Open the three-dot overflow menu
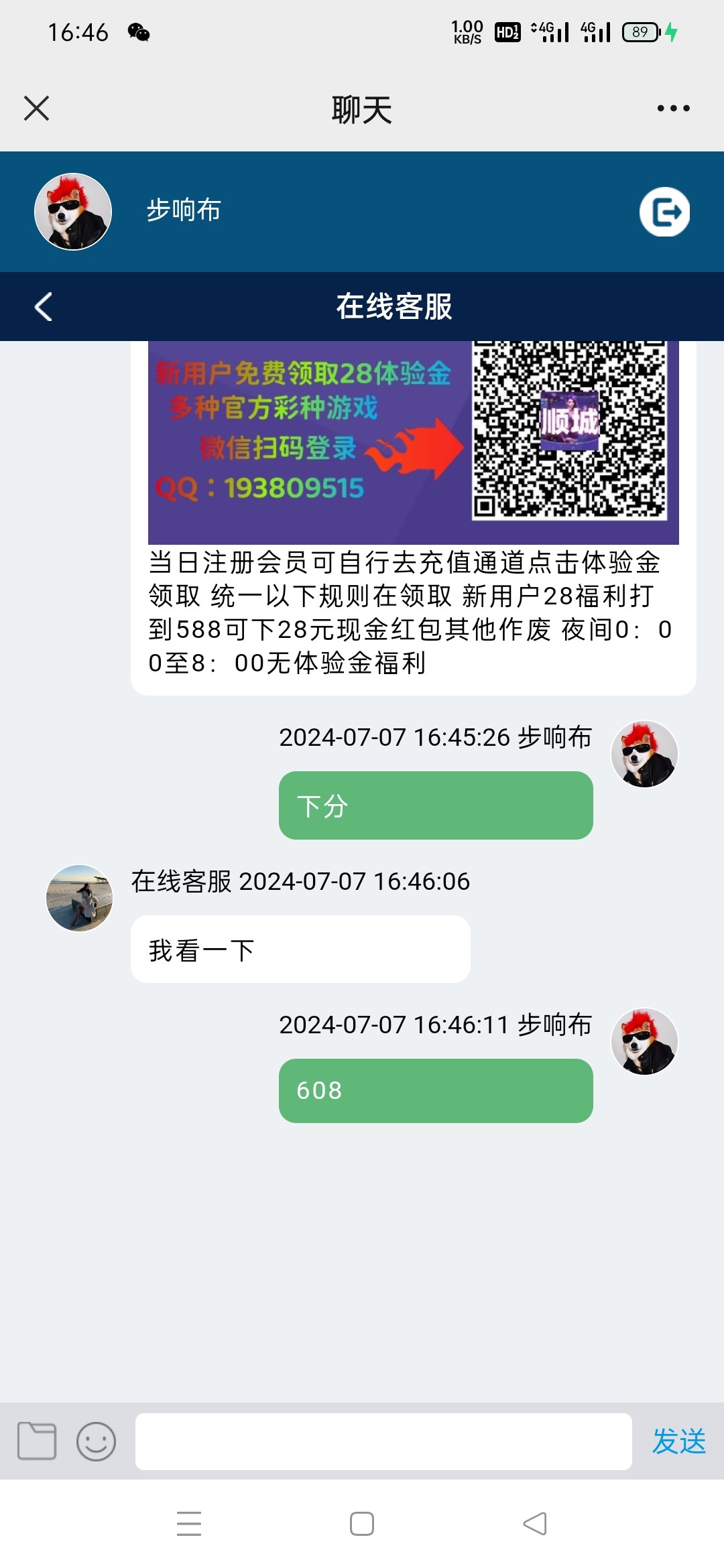Viewport: 724px width, 1568px height. [673, 108]
